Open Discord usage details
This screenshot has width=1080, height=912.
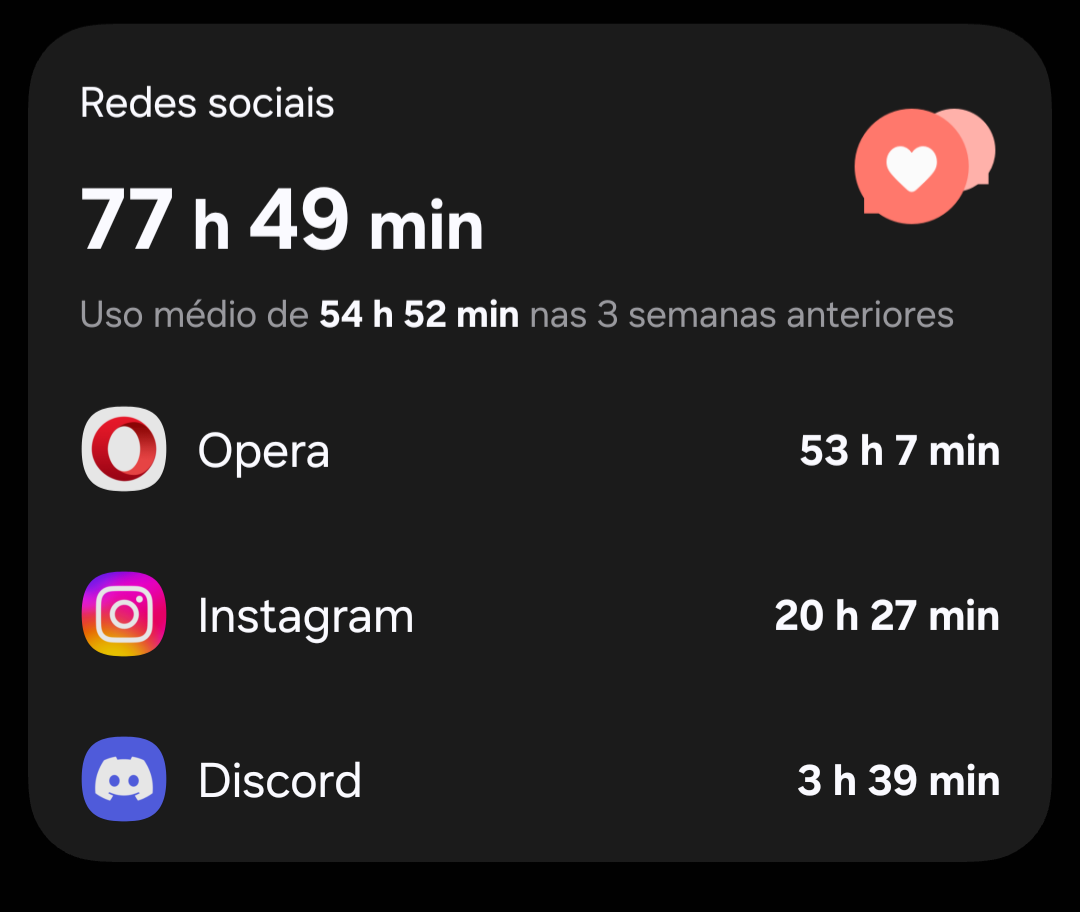pos(540,780)
